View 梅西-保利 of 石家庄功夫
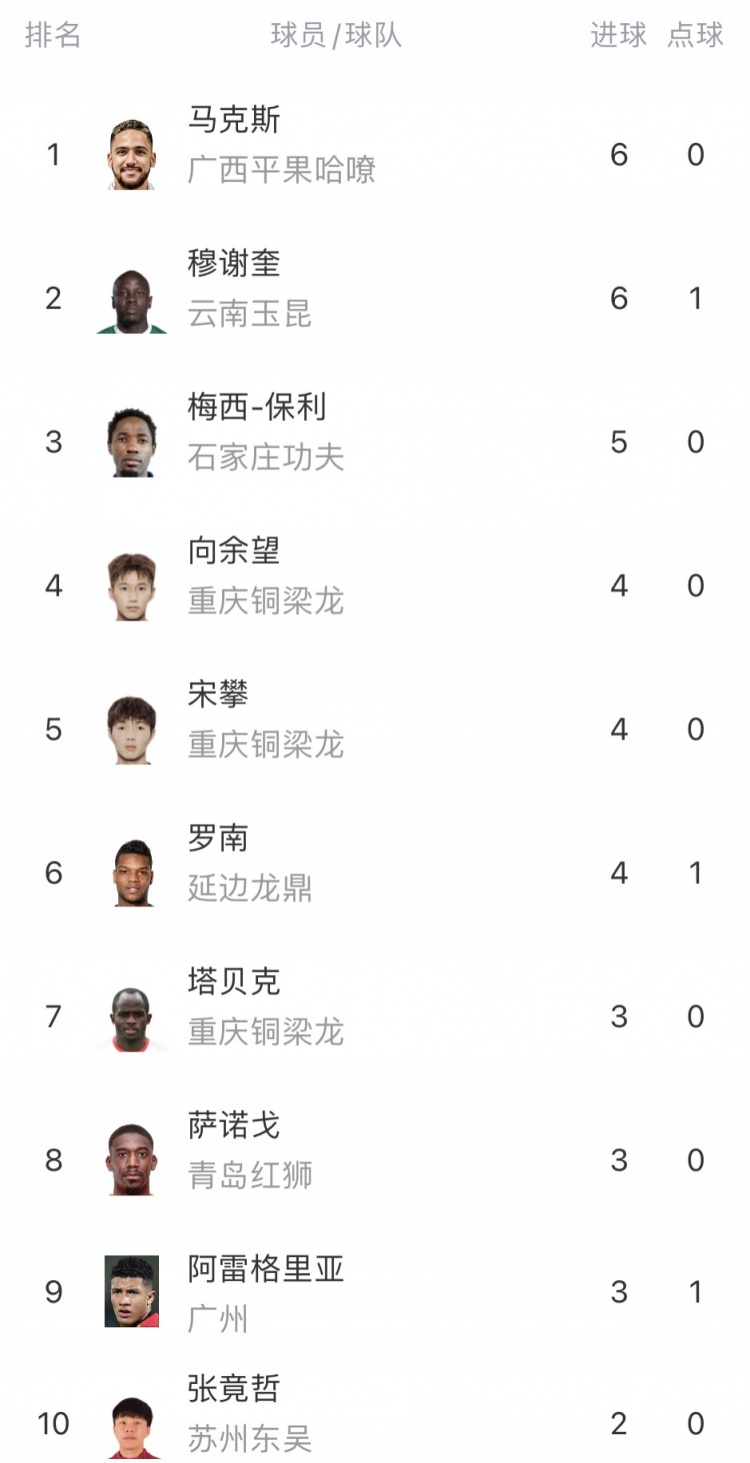Screen dimensions: 750x1463 click(x=375, y=442)
